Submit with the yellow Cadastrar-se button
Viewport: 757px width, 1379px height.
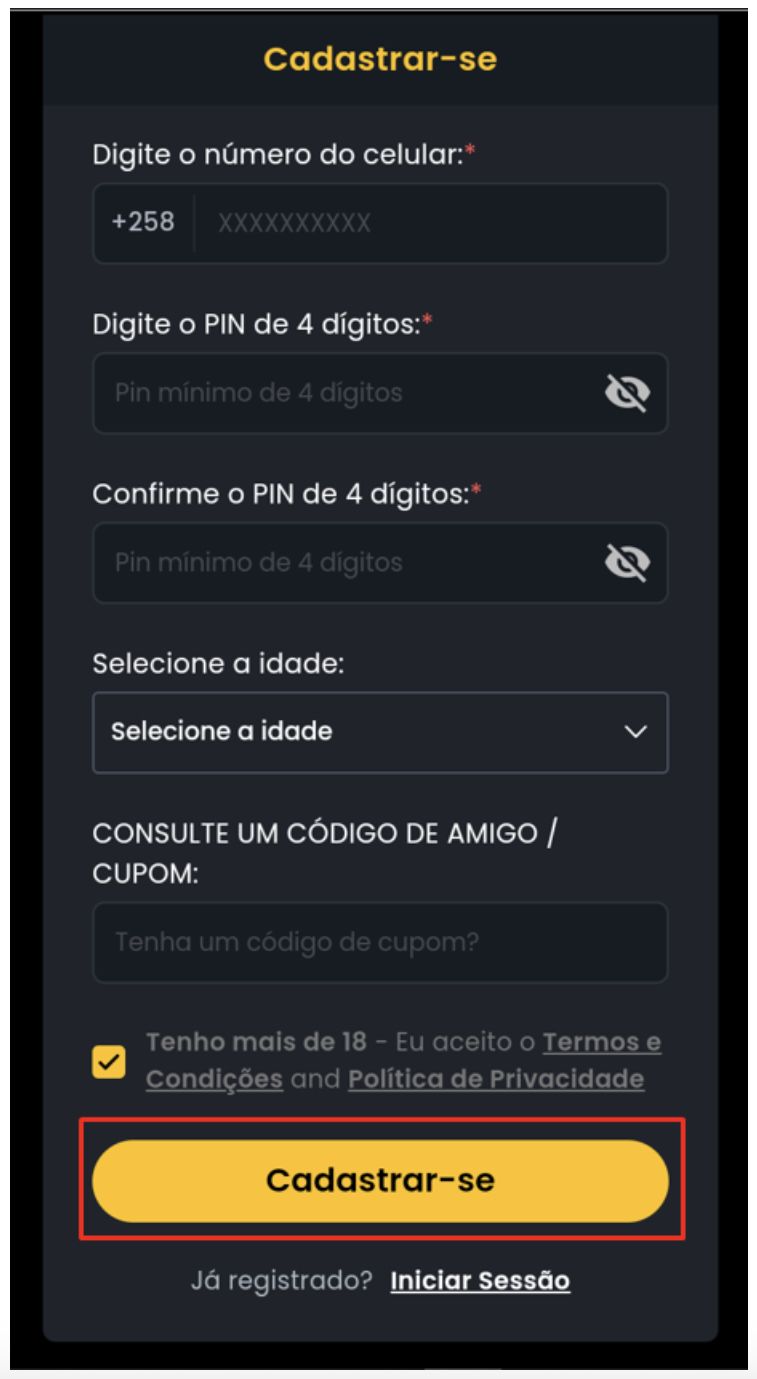click(380, 1181)
